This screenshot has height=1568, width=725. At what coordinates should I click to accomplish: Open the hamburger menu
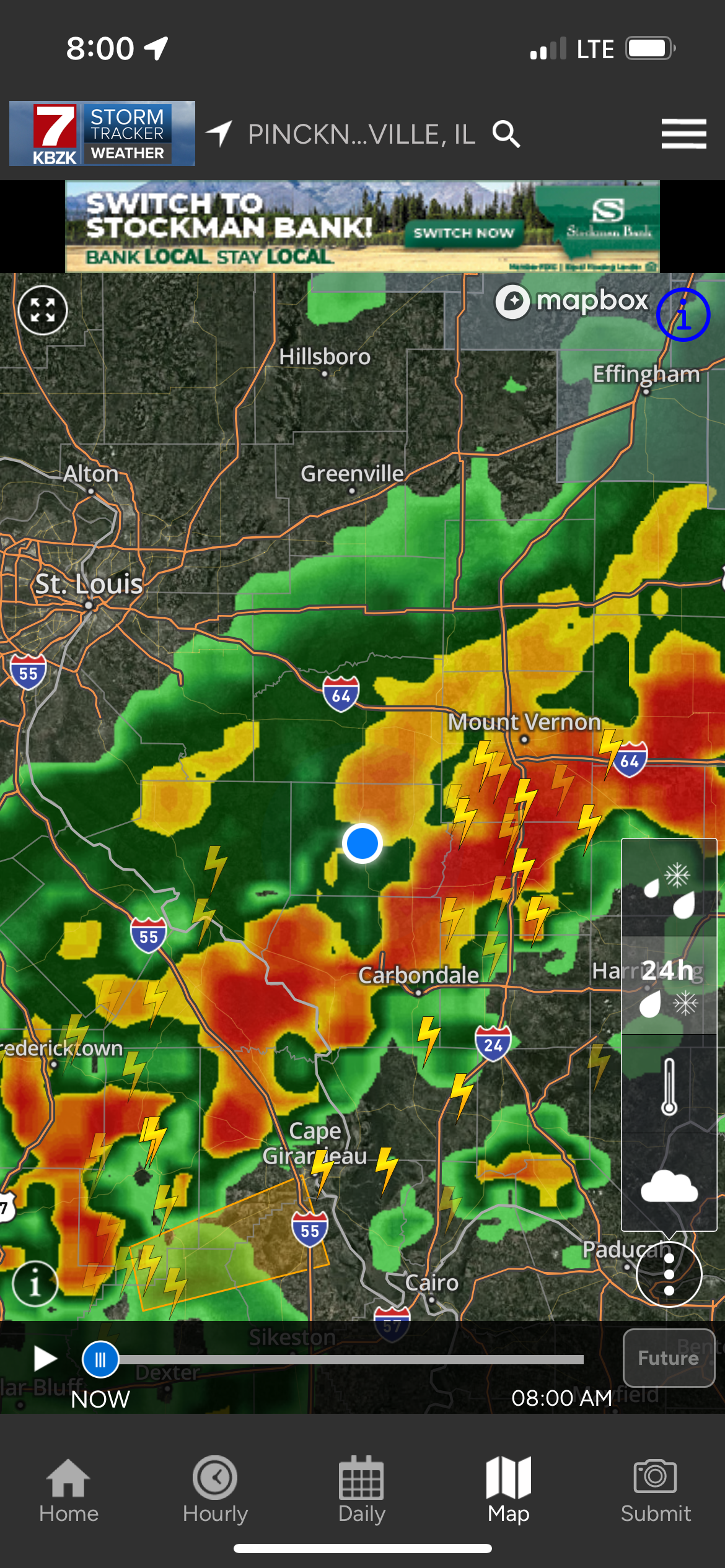683,134
